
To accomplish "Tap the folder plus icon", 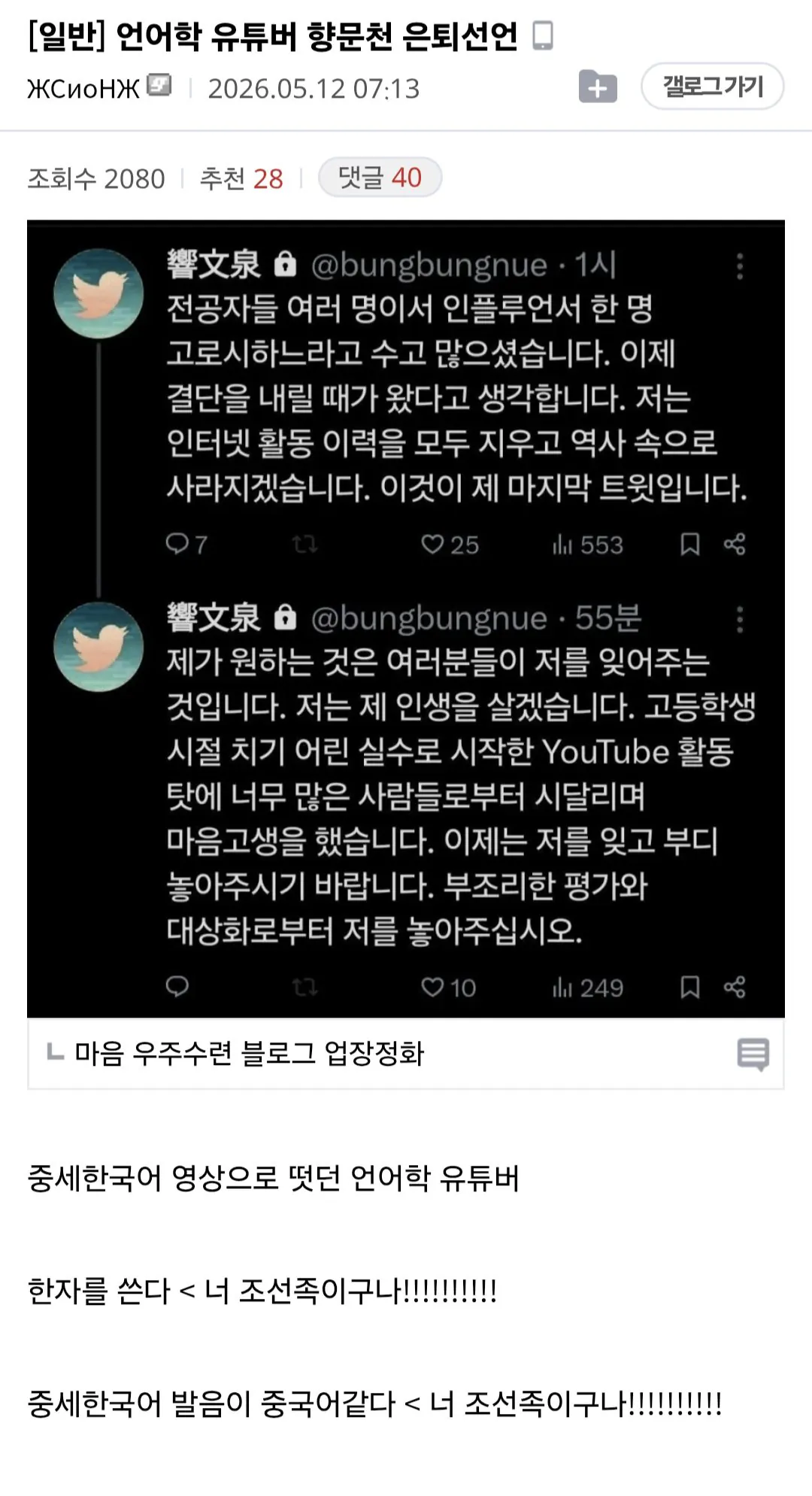I will pyautogui.click(x=598, y=86).
